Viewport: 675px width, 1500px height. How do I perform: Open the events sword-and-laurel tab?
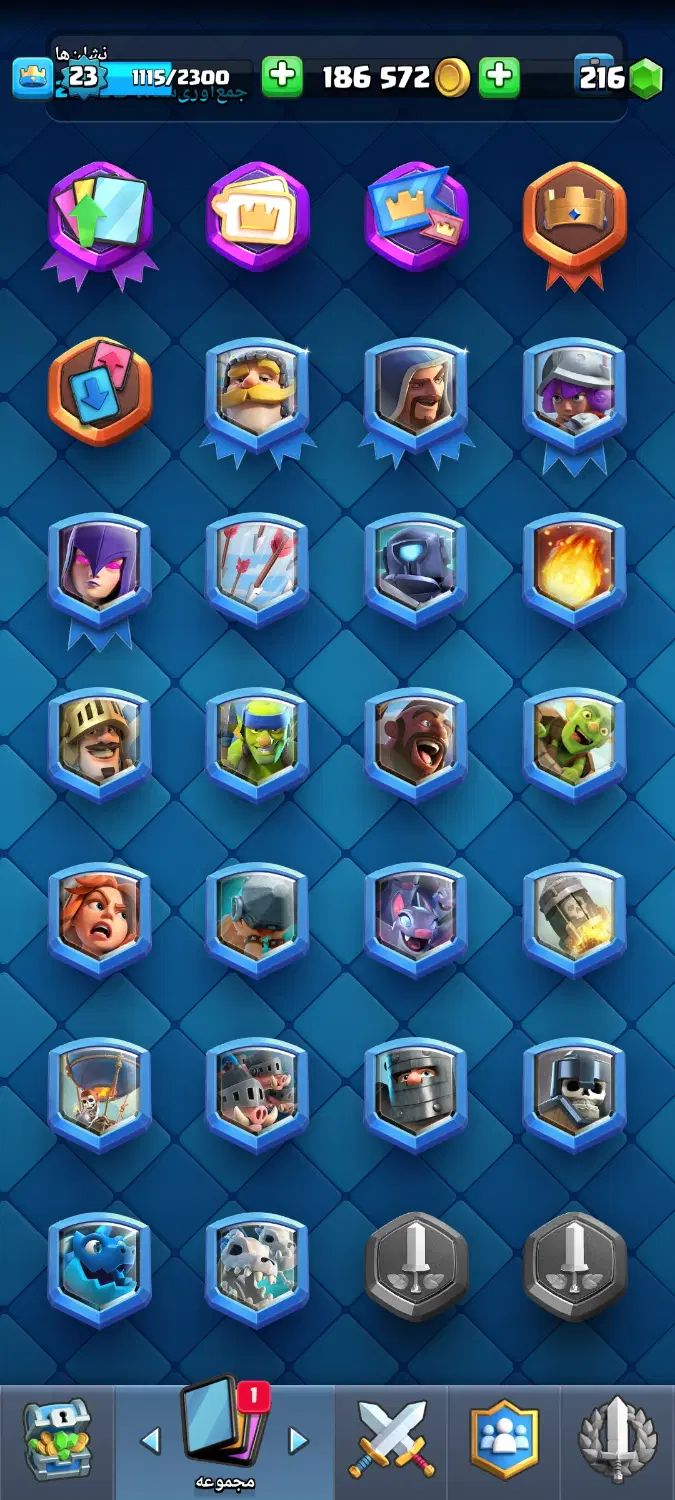tap(617, 1440)
